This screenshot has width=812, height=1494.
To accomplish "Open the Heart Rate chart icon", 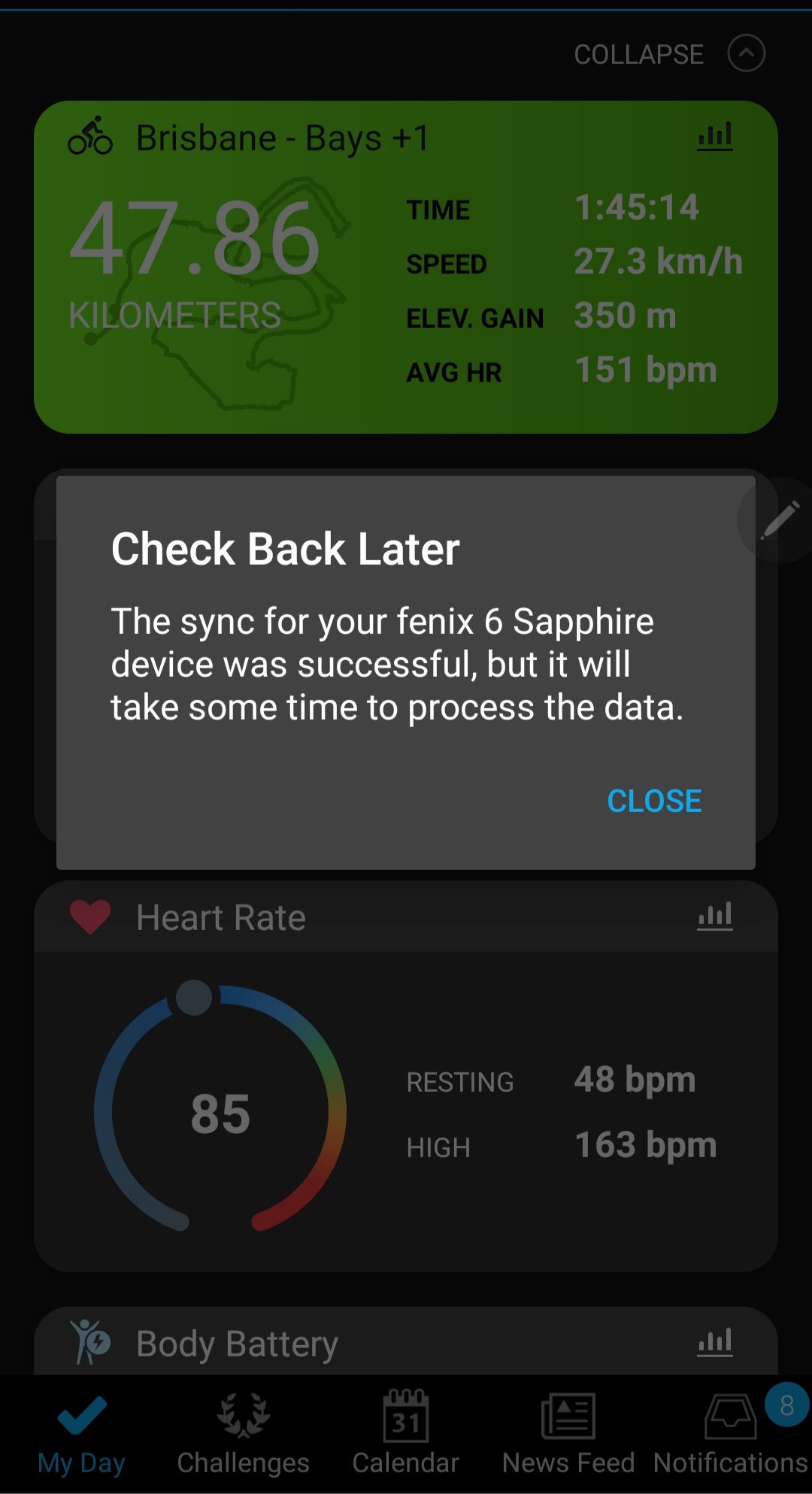I will (x=714, y=917).
